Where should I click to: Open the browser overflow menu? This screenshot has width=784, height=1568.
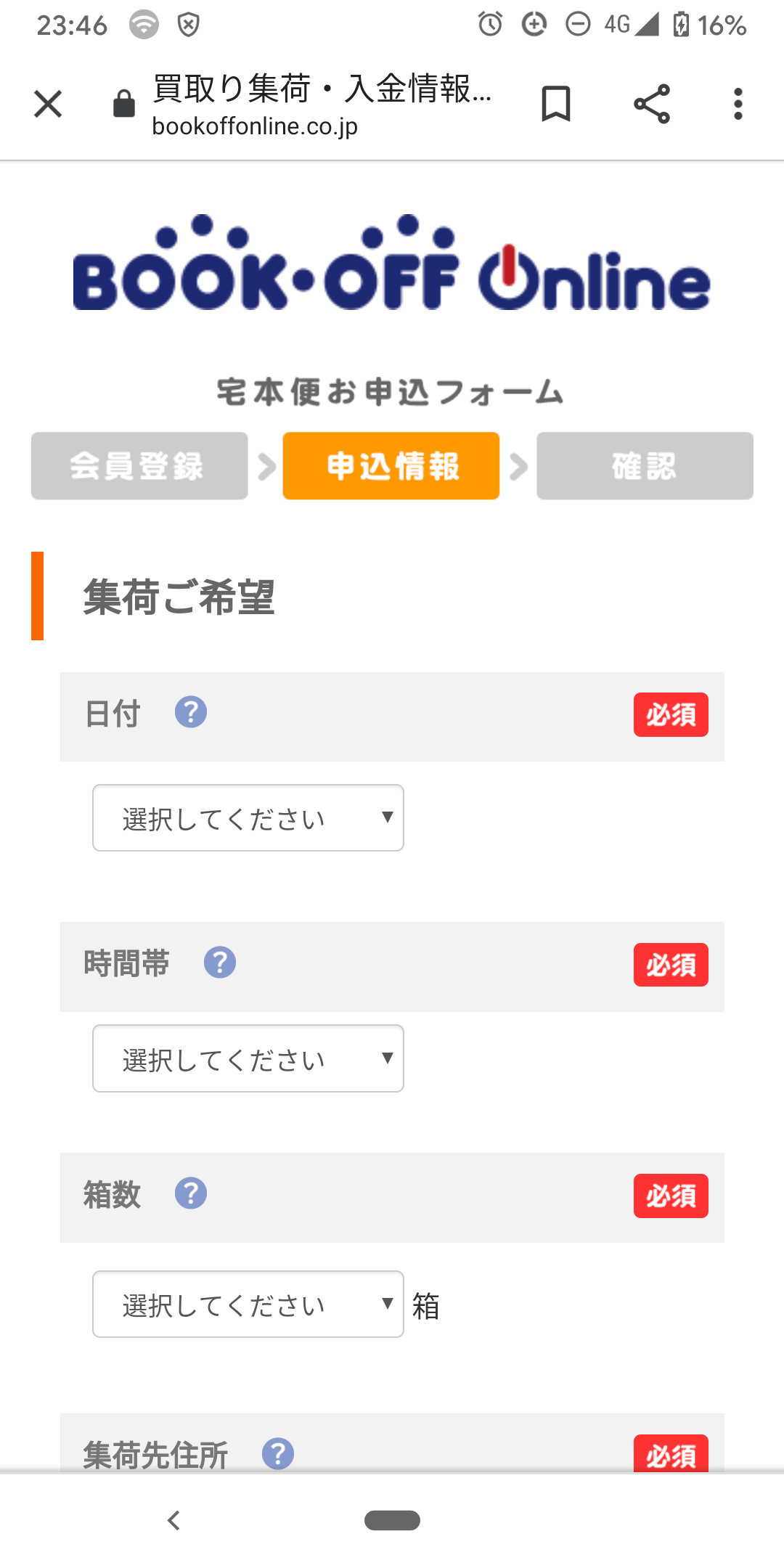coord(738,104)
